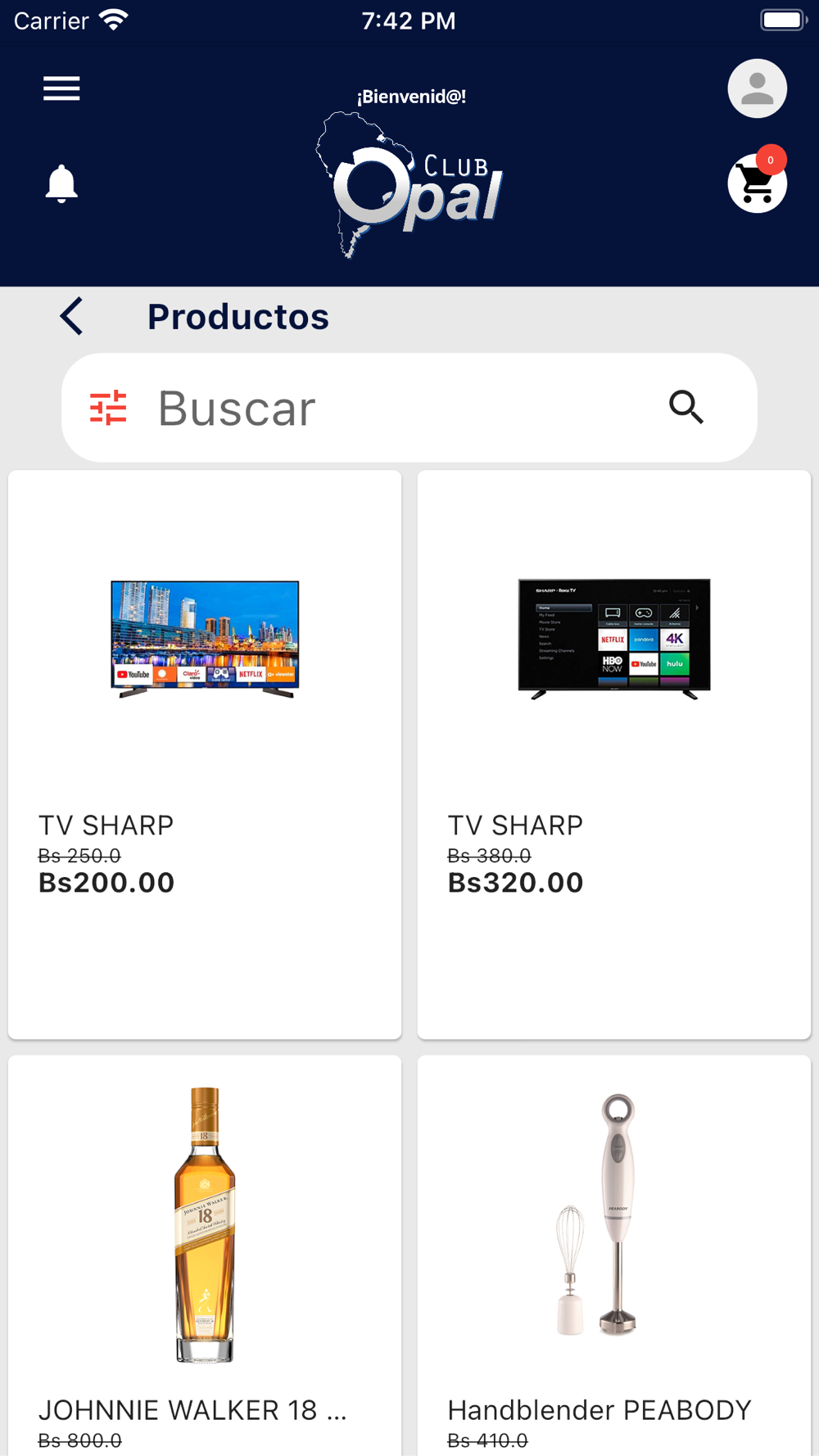View the Johnnie Walker 18 product
The width and height of the screenshot is (819, 1456).
tap(205, 1253)
